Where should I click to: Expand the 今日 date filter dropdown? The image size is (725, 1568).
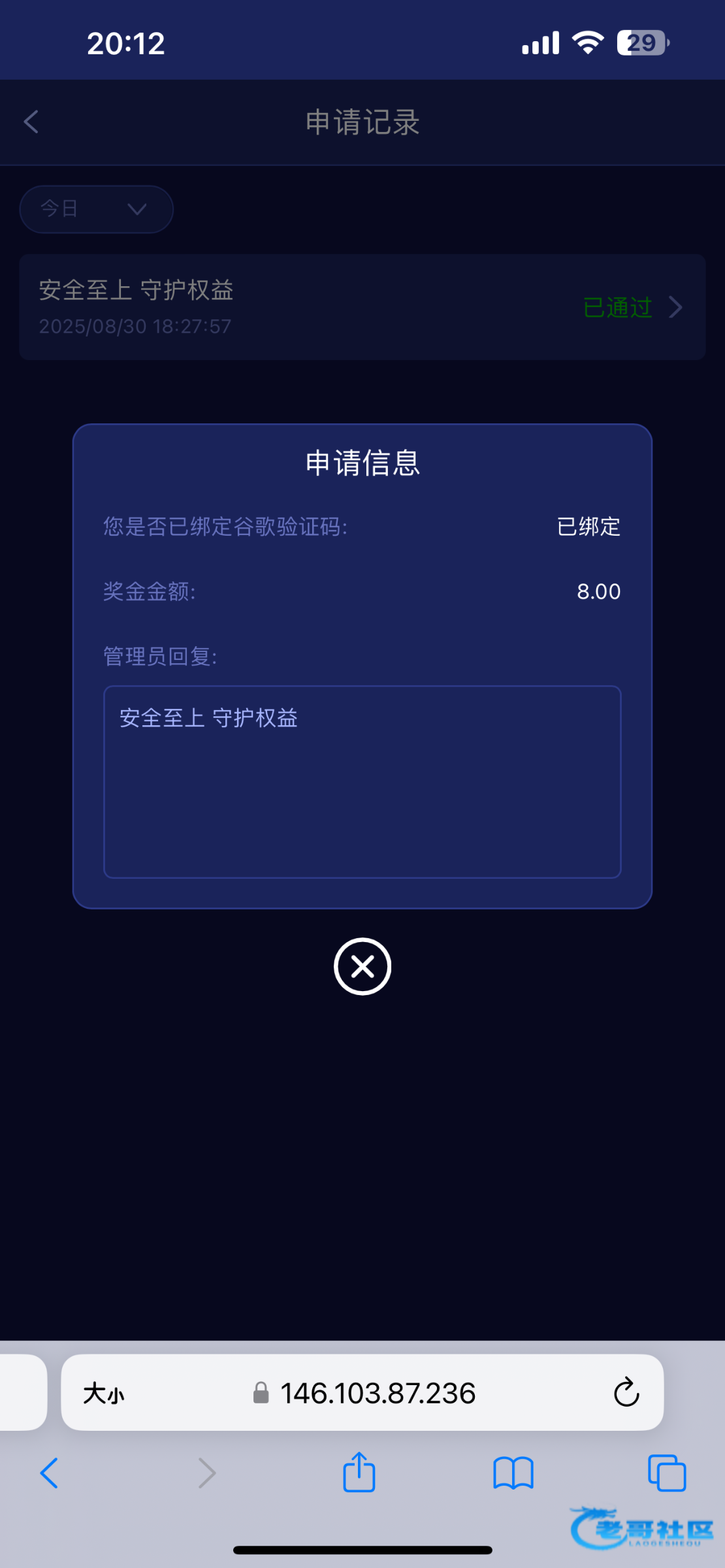tap(96, 209)
